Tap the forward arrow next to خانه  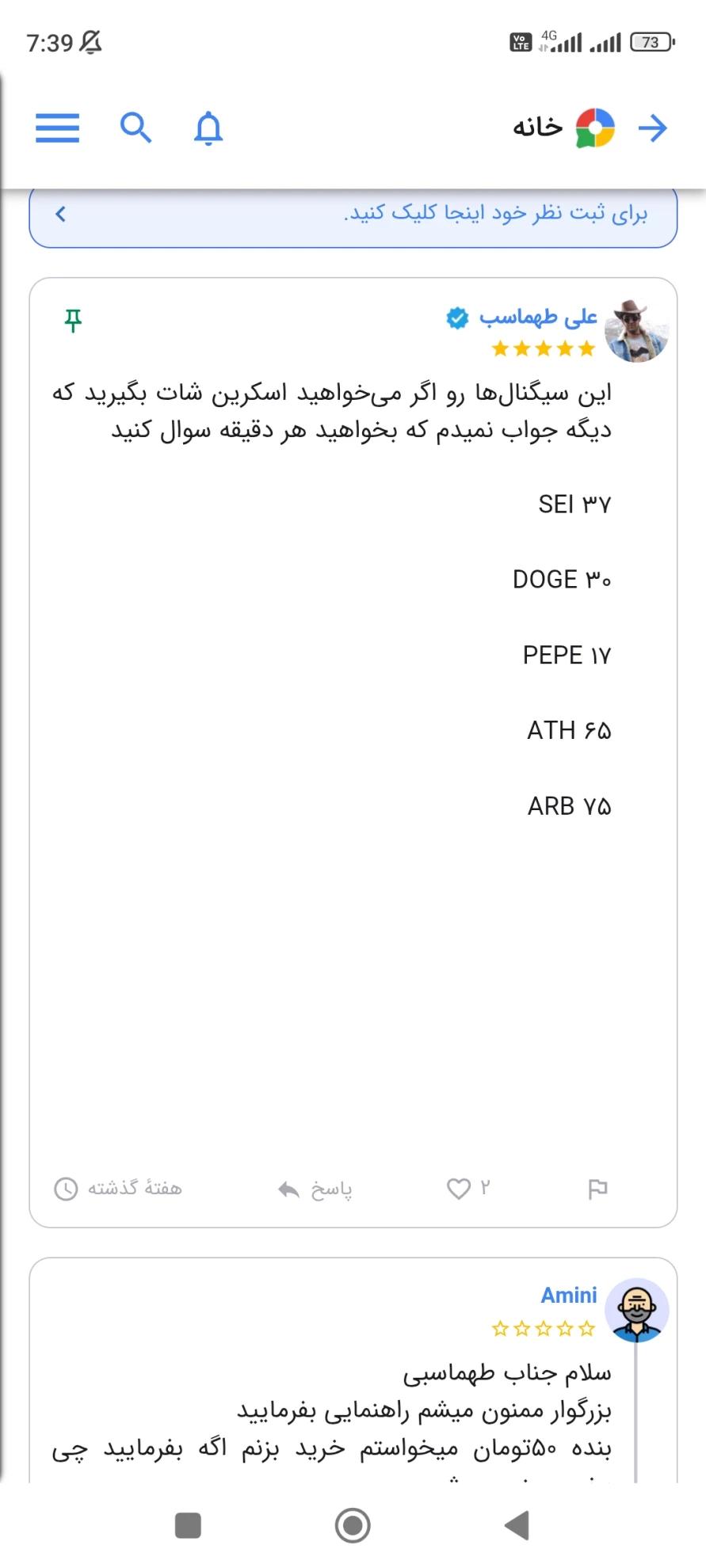[x=653, y=127]
